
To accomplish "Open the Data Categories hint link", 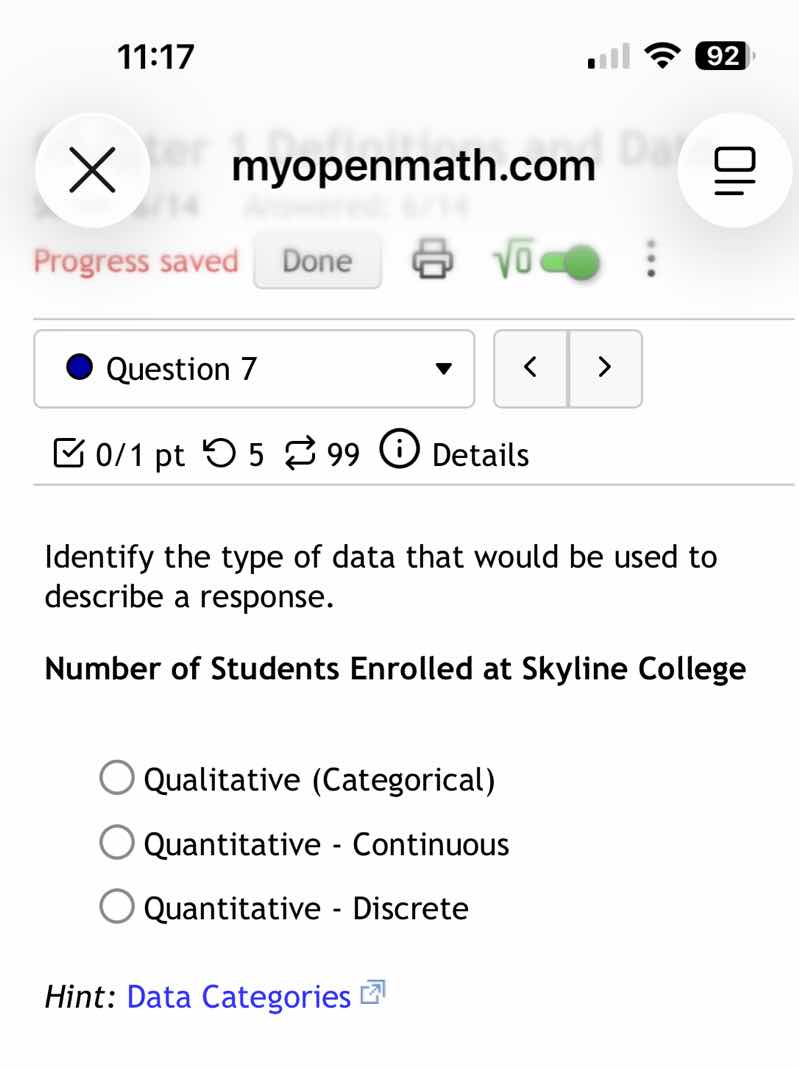I will point(237,996).
